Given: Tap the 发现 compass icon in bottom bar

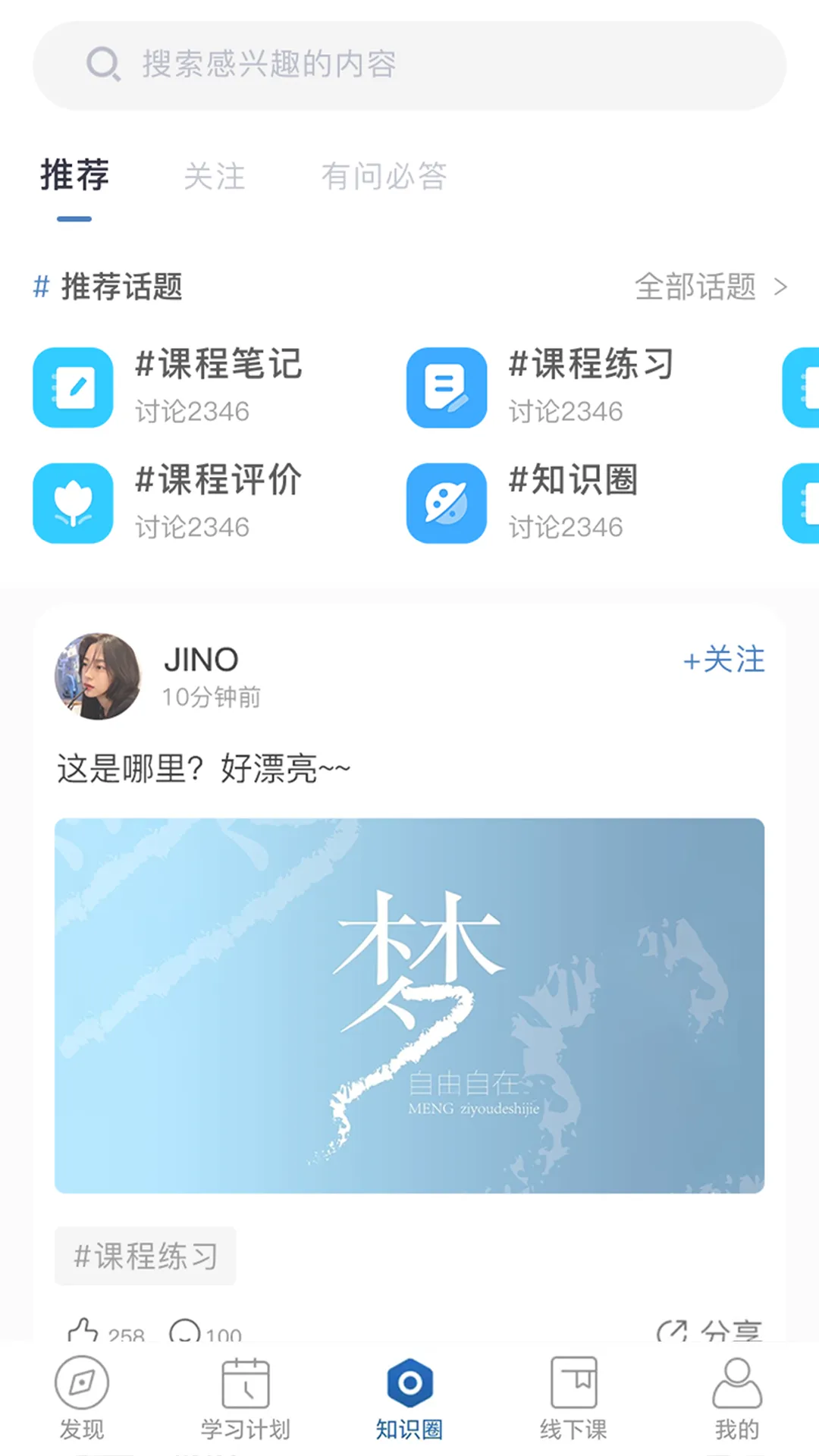Looking at the screenshot, I should [82, 1382].
